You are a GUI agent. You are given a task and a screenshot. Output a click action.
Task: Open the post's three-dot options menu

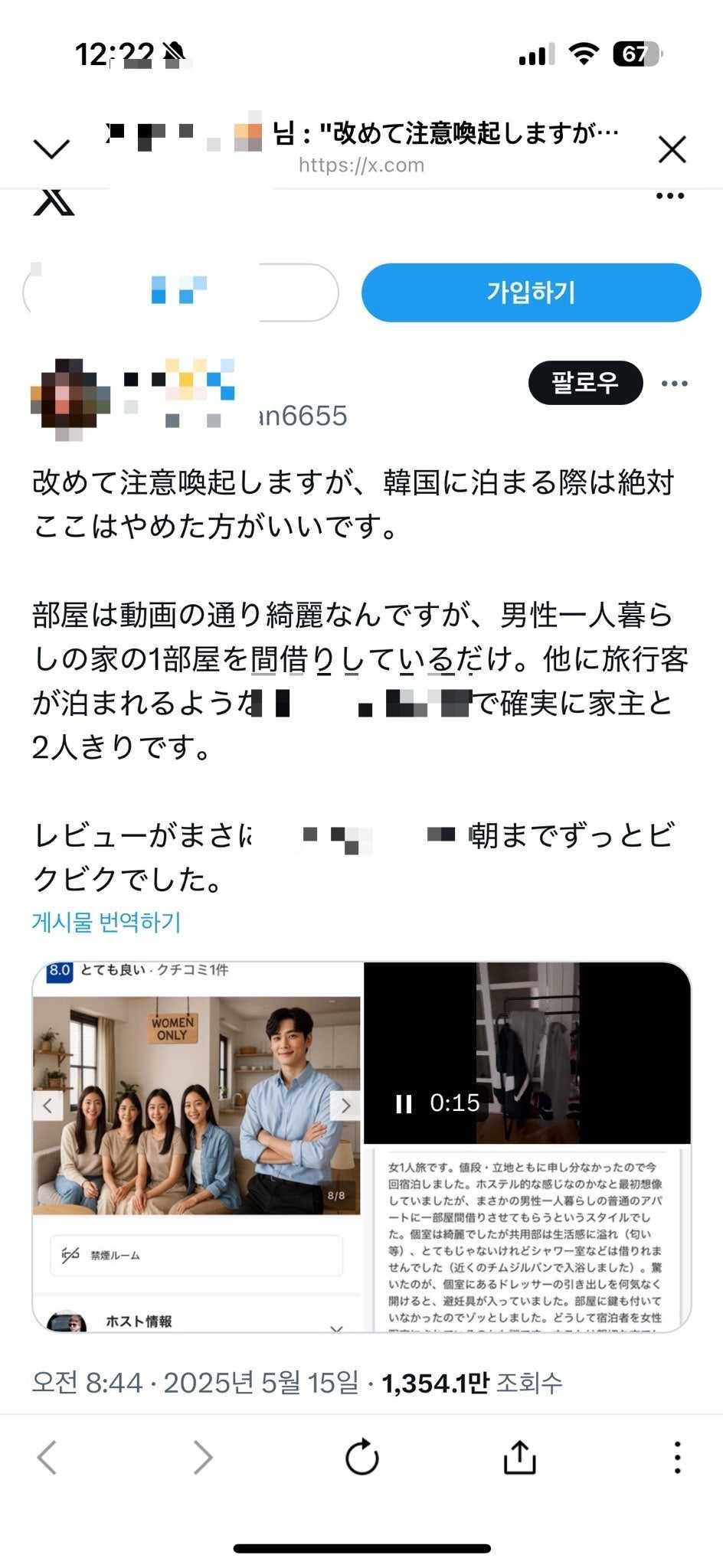pos(674,384)
